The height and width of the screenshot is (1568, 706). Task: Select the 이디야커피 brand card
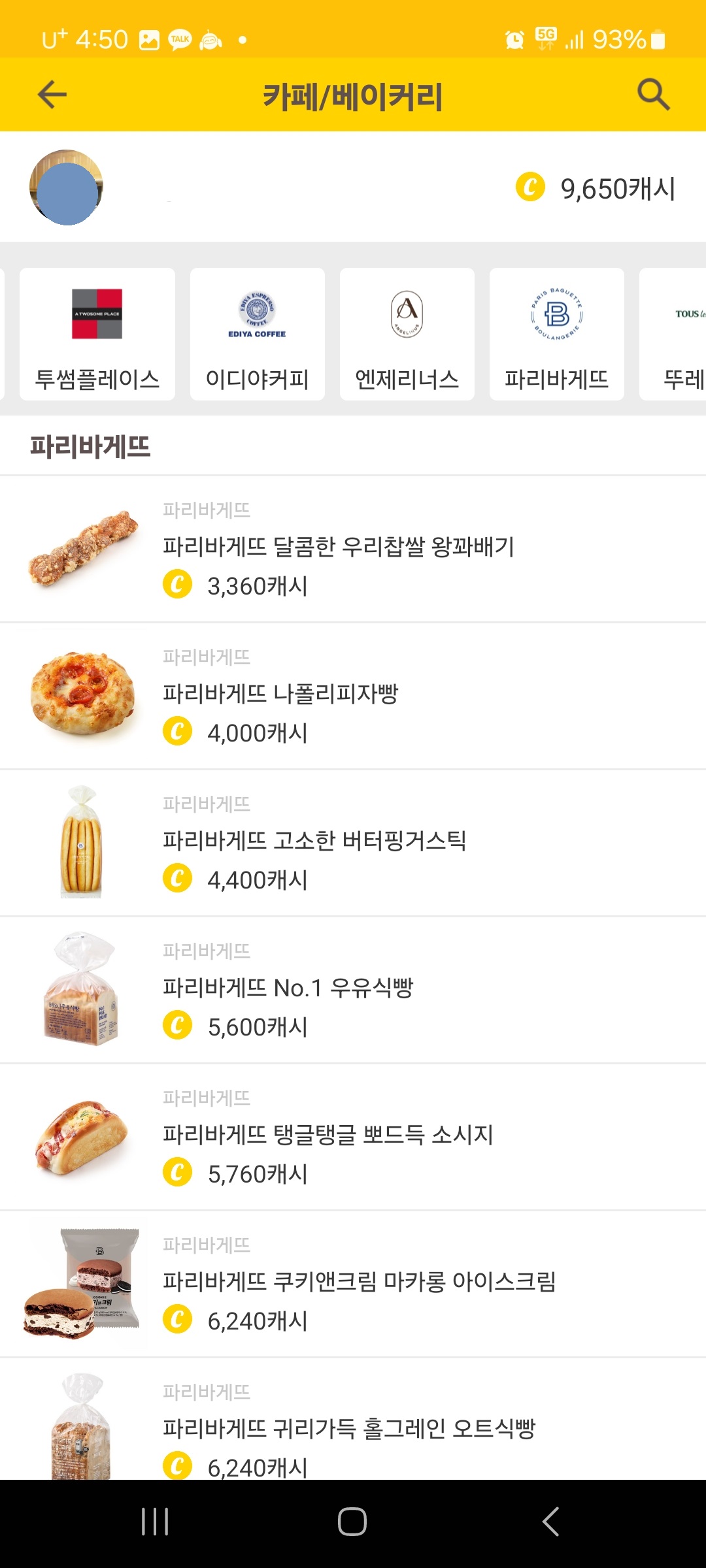pyautogui.click(x=257, y=335)
